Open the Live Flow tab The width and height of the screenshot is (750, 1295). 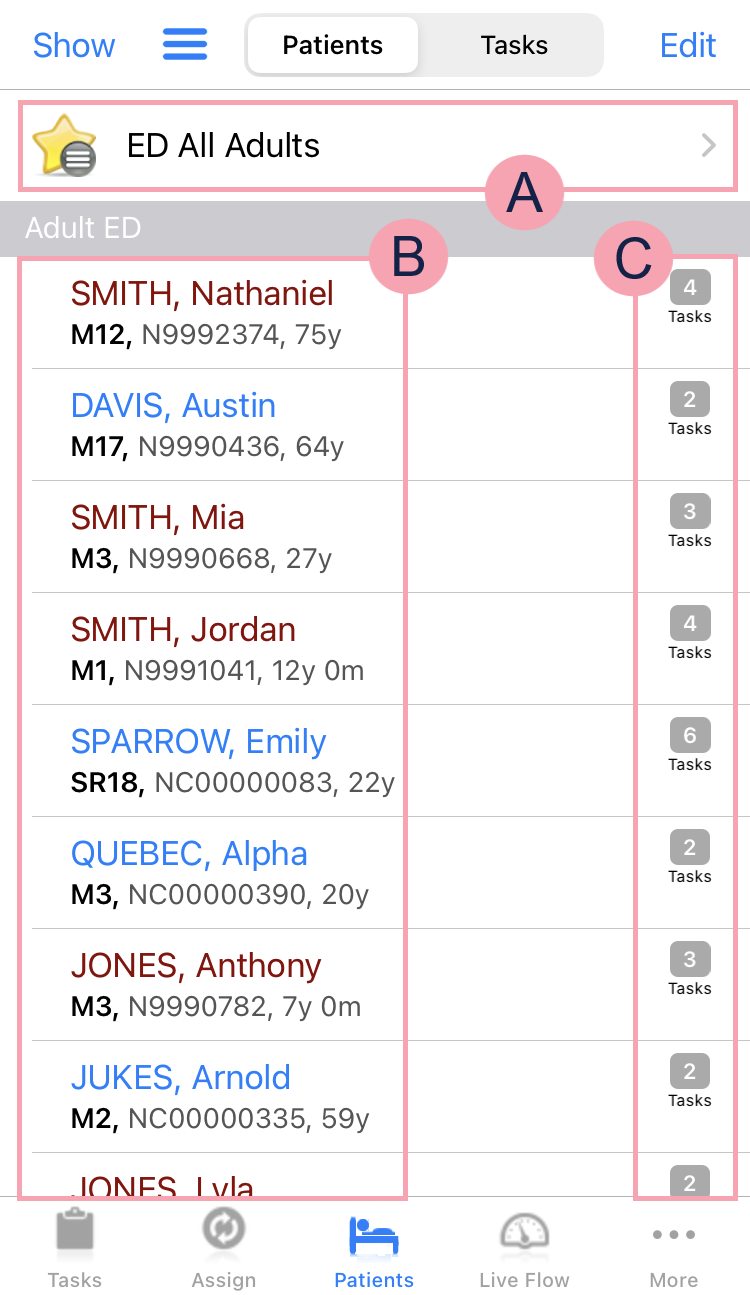524,1248
